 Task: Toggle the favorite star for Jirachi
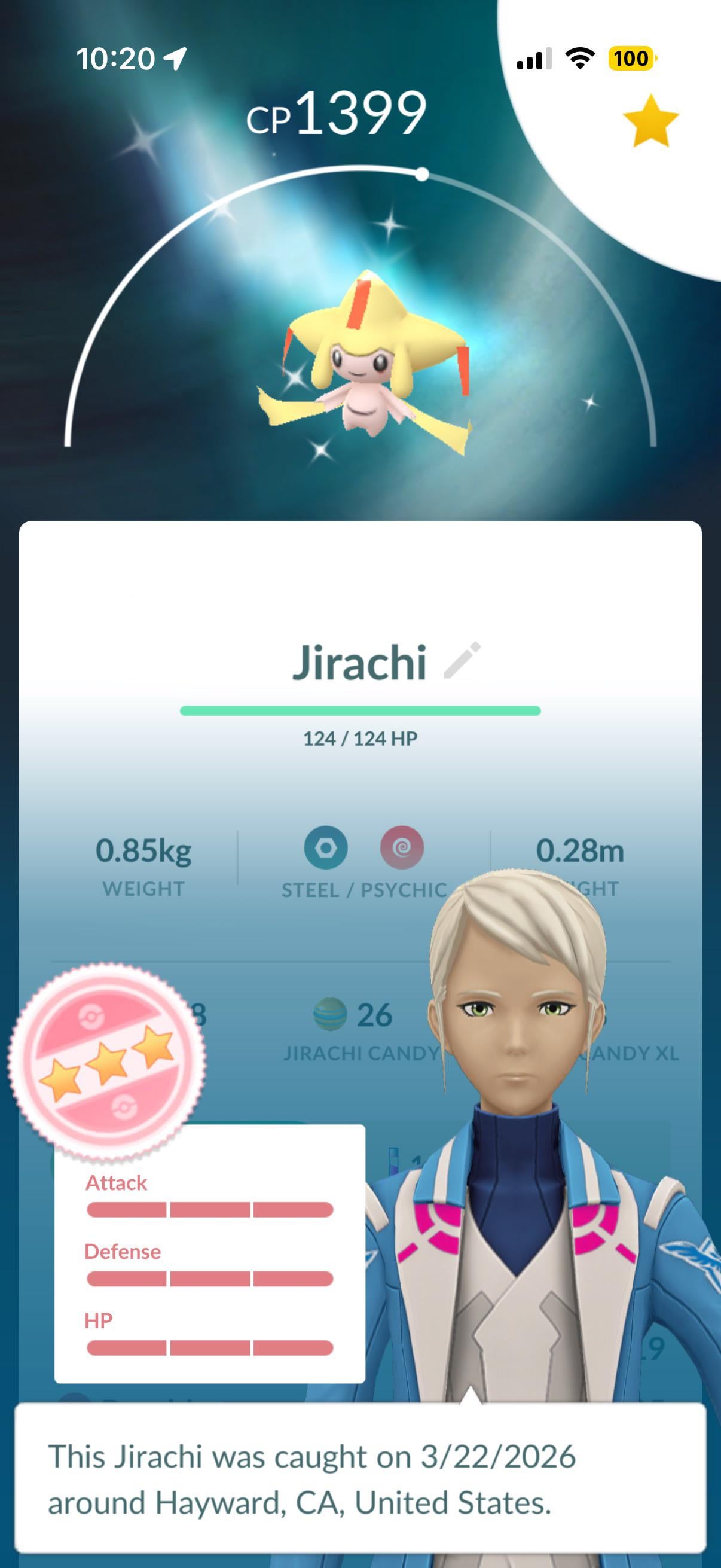pyautogui.click(x=650, y=121)
